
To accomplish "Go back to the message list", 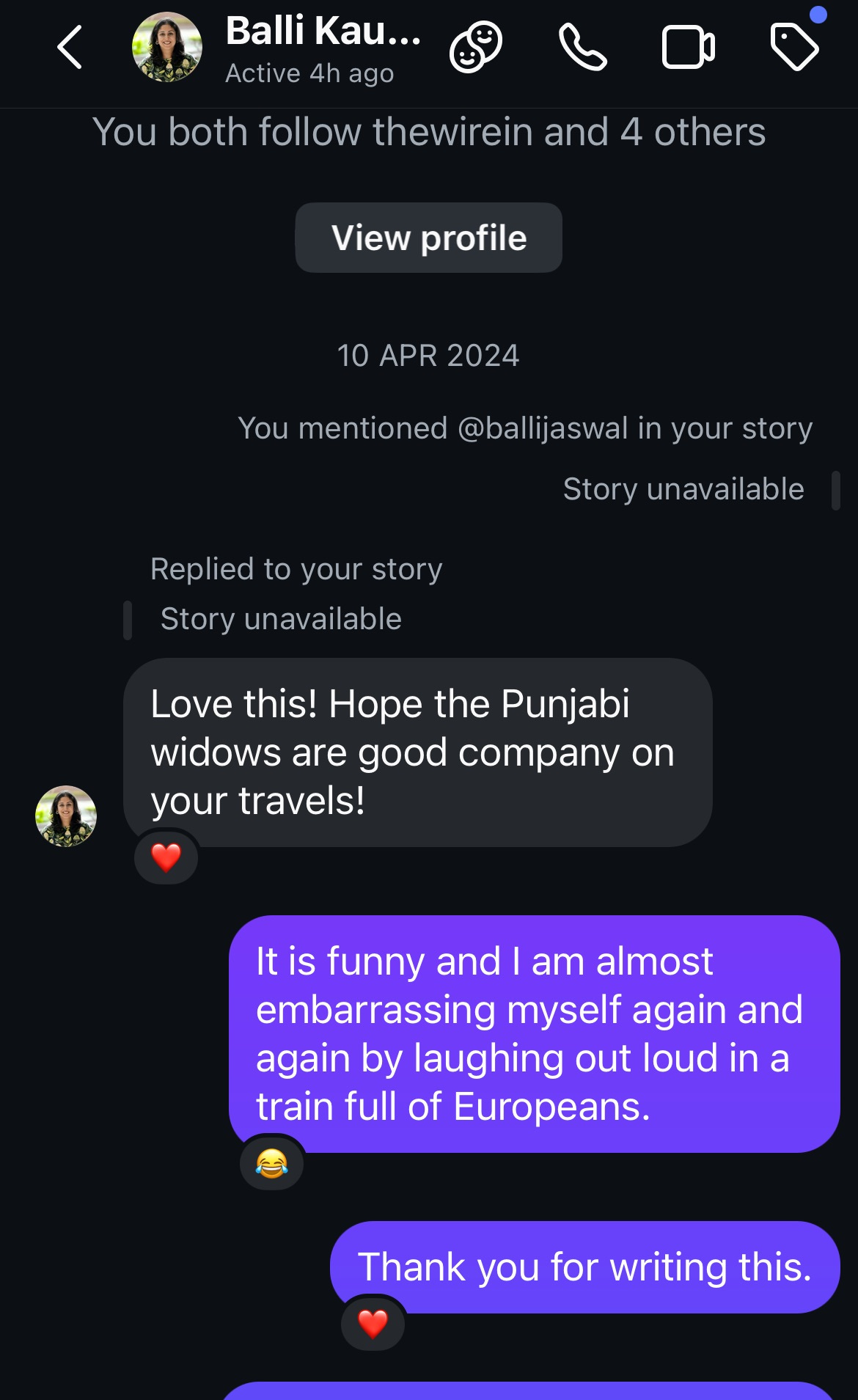I will click(70, 48).
